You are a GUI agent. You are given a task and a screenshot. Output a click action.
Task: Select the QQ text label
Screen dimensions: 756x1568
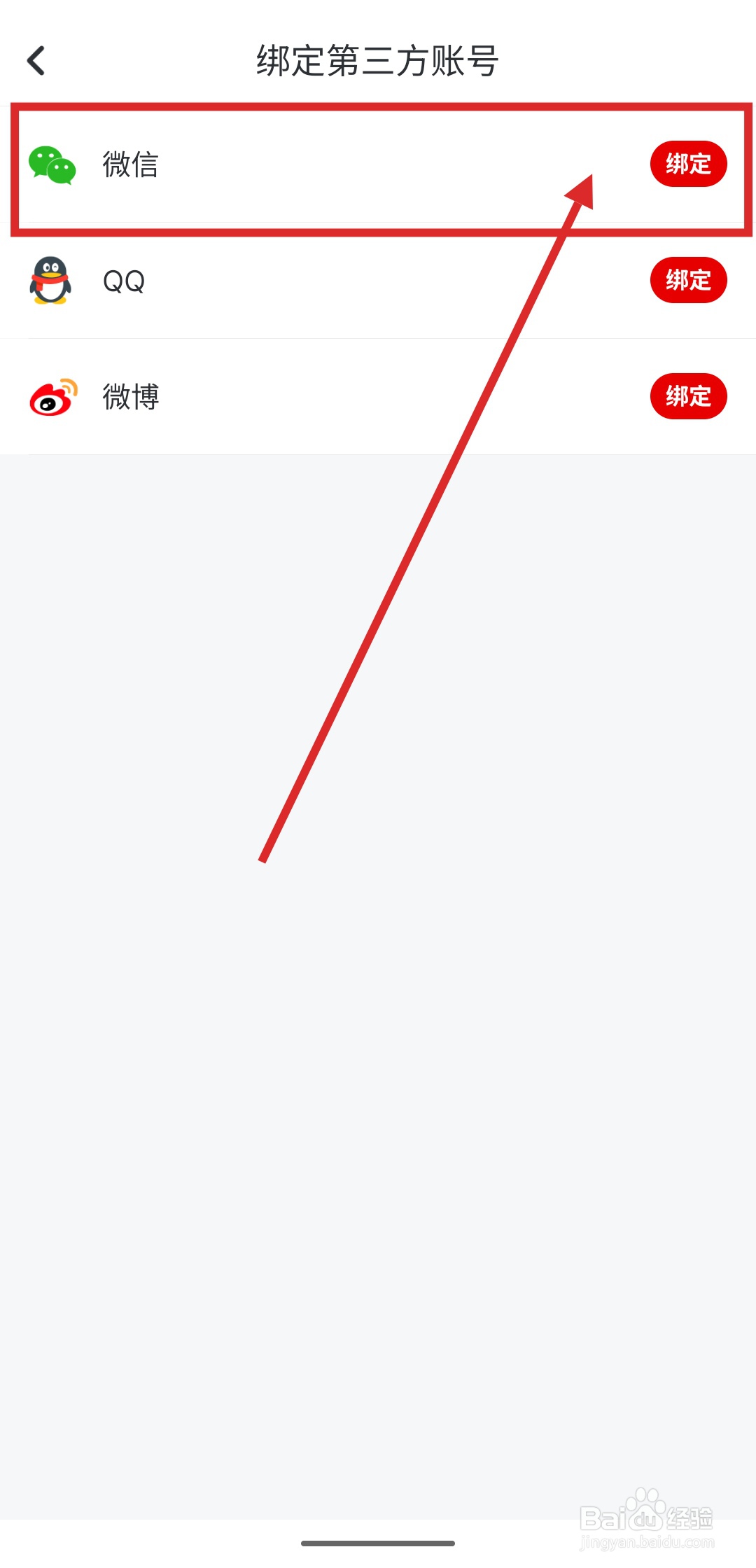click(123, 280)
